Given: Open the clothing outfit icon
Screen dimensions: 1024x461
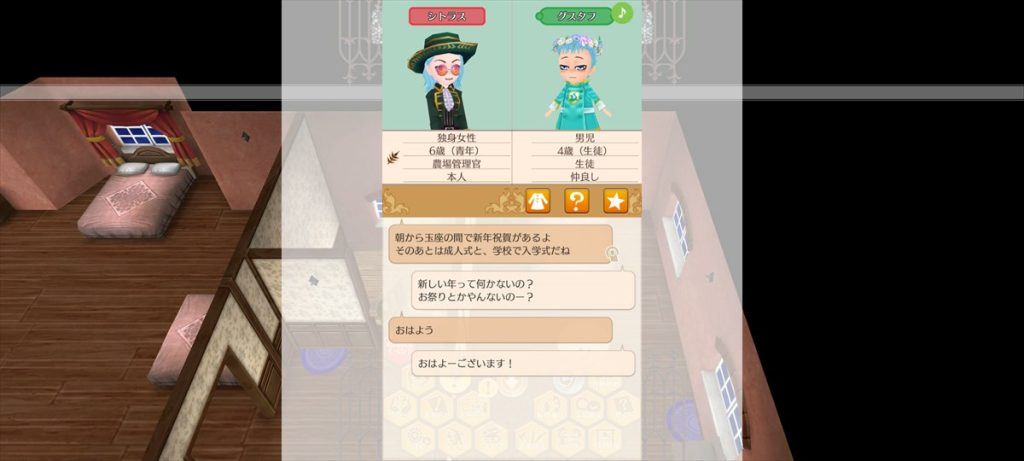Looking at the screenshot, I should [538, 201].
